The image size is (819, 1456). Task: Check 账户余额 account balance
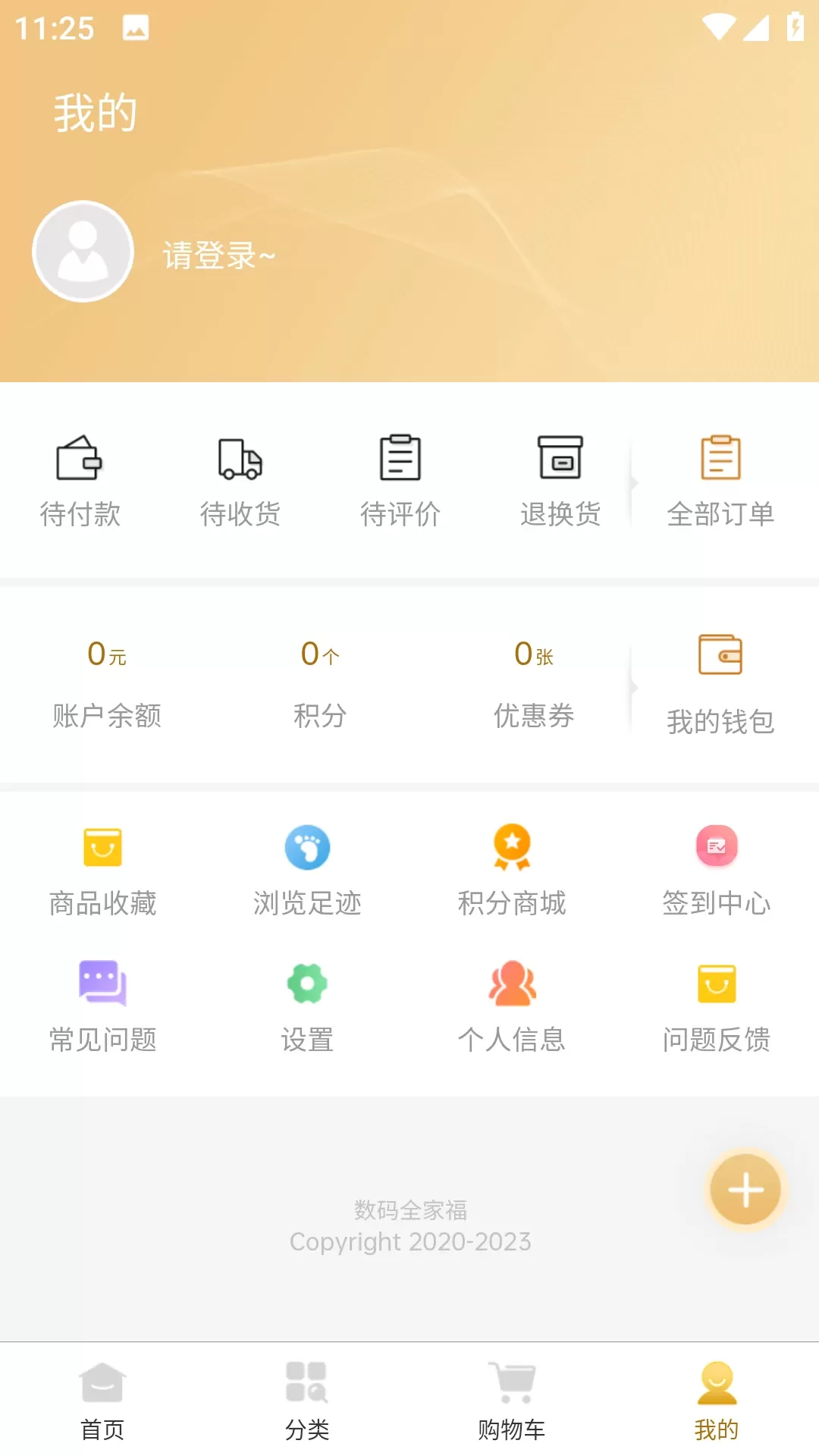tap(107, 682)
